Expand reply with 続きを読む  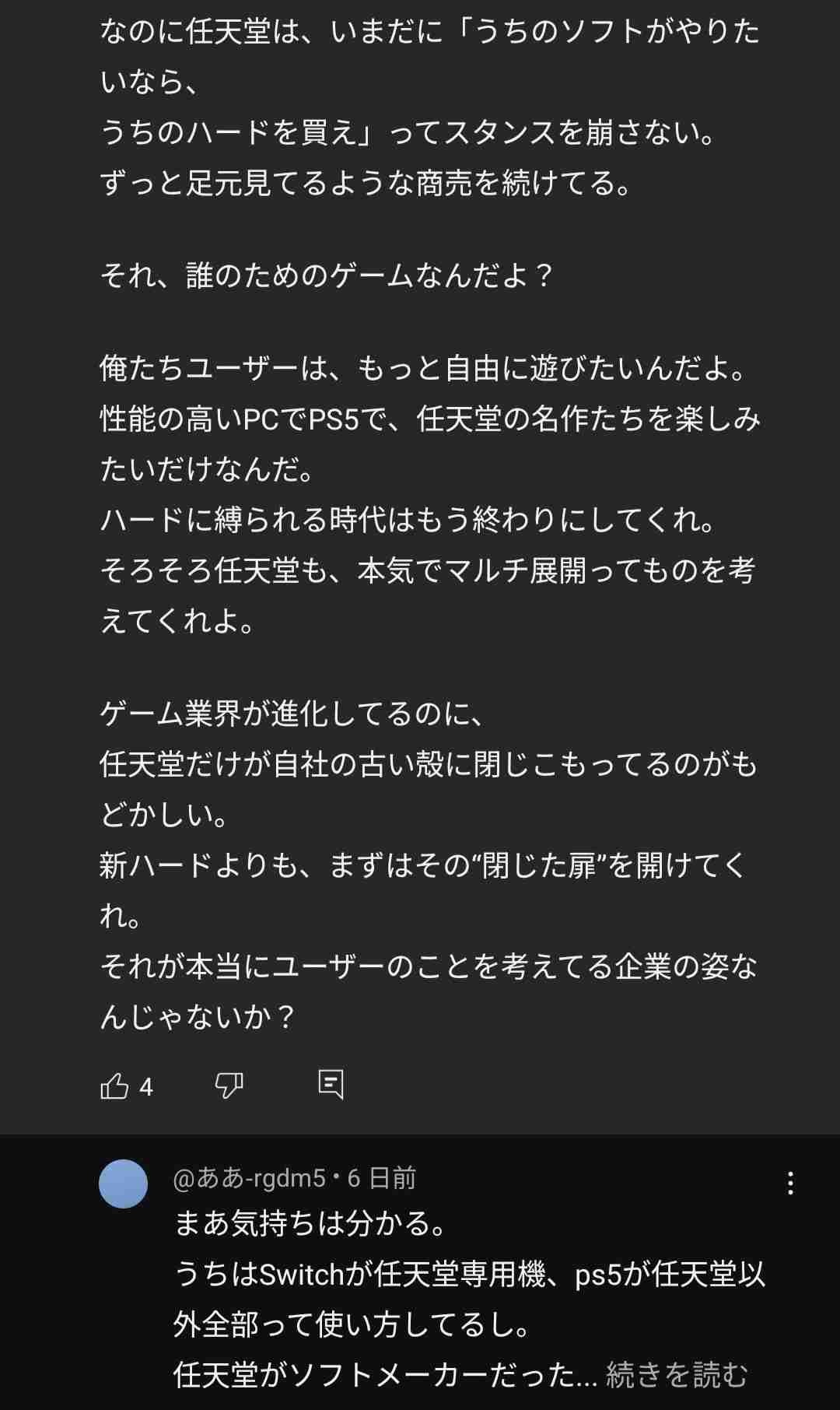[x=677, y=1375]
